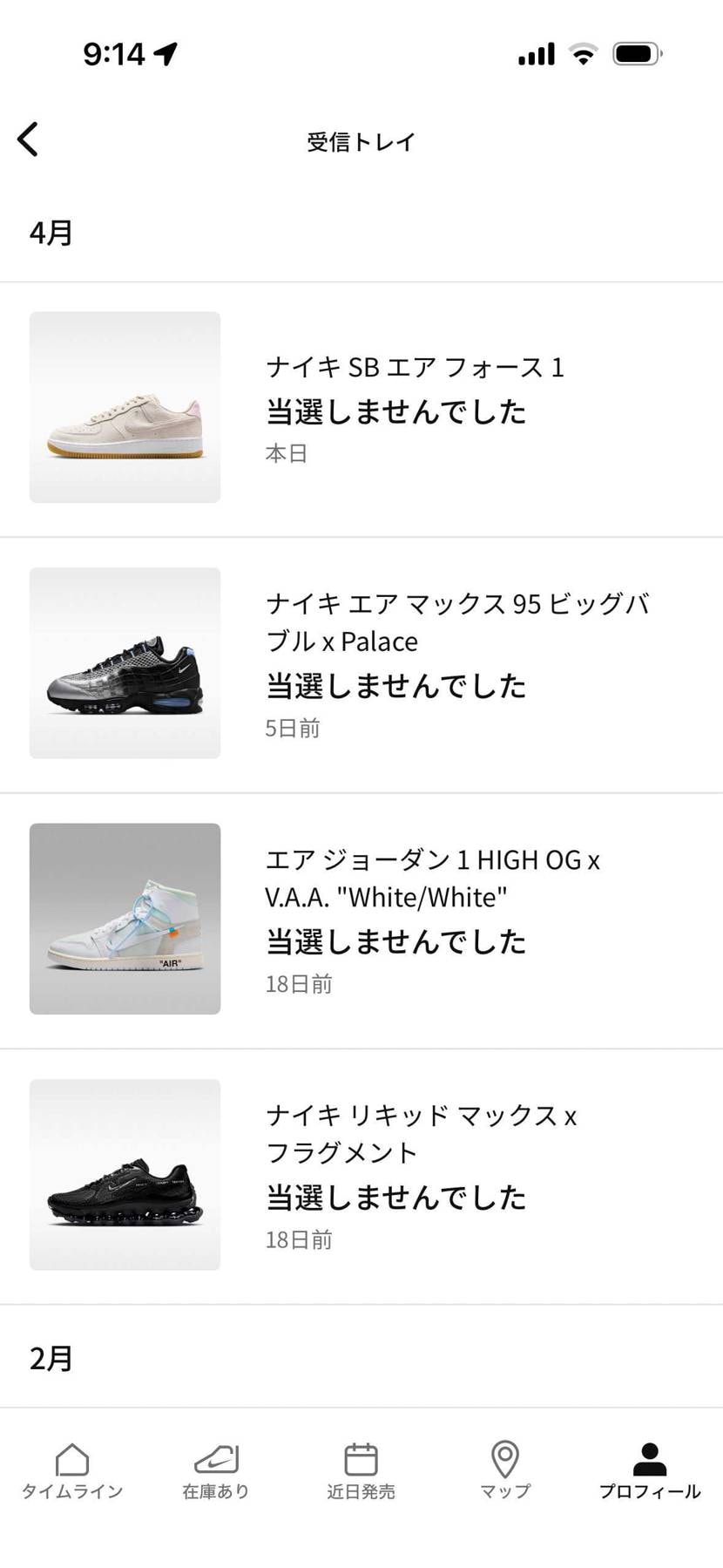Tap the Wi-Fi icon in status bar
The image size is (723, 1568).
point(583,53)
